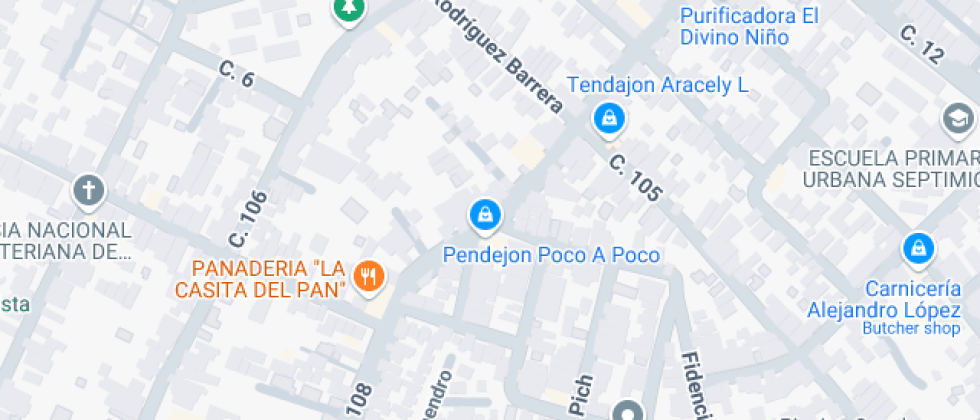Image resolution: width=980 pixels, height=420 pixels.
Task: Select the Pendejon Poco A Poco shop marker
Action: tap(485, 214)
